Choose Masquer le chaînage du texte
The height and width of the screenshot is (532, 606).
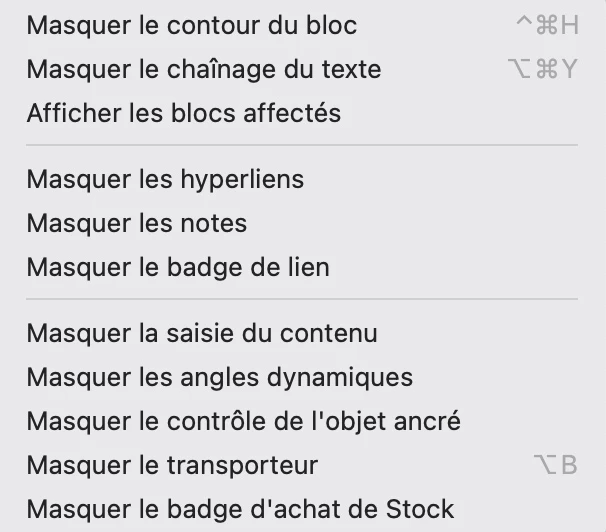tap(203, 69)
